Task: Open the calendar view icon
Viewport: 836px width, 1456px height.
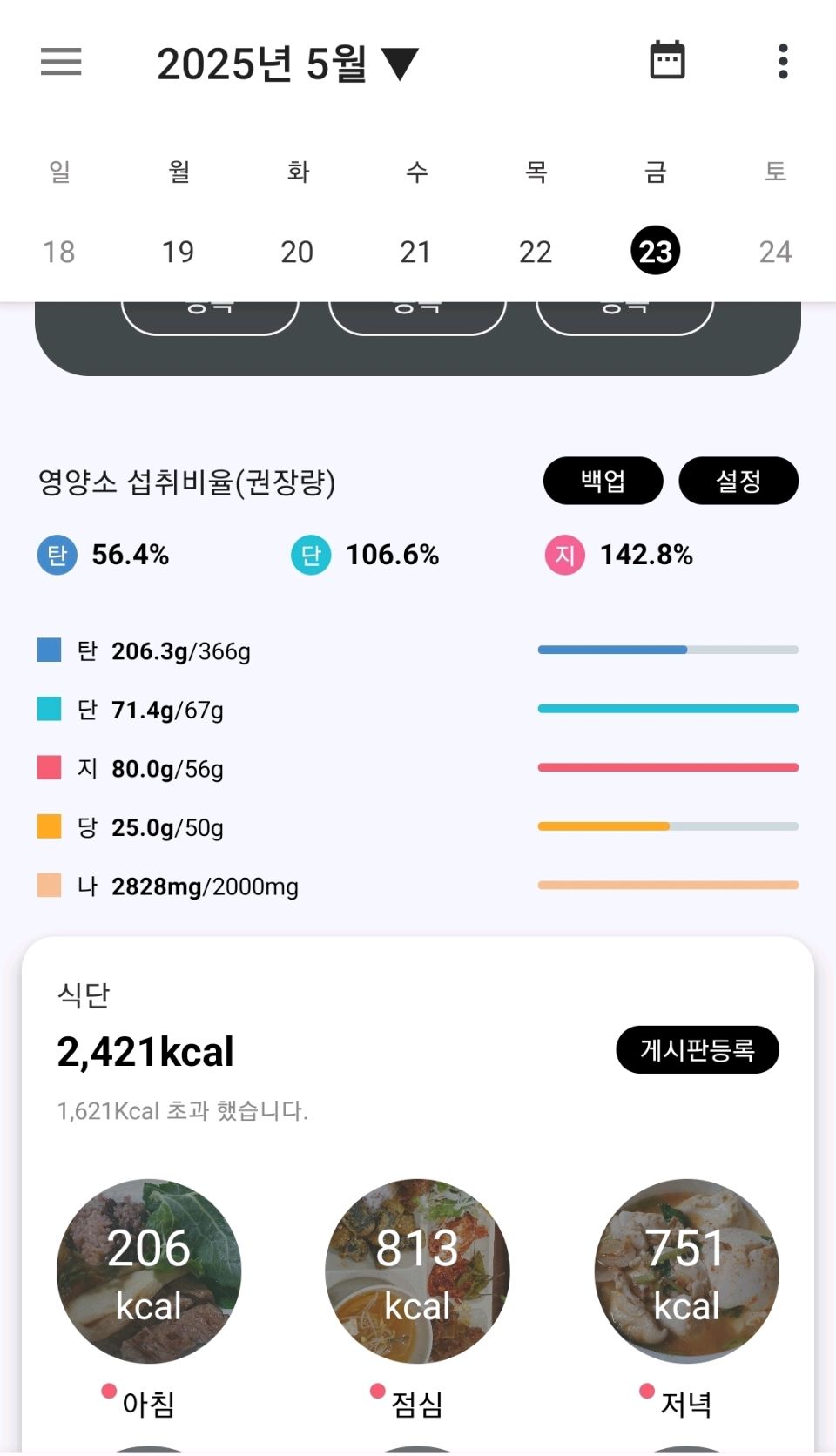Action: [x=667, y=60]
